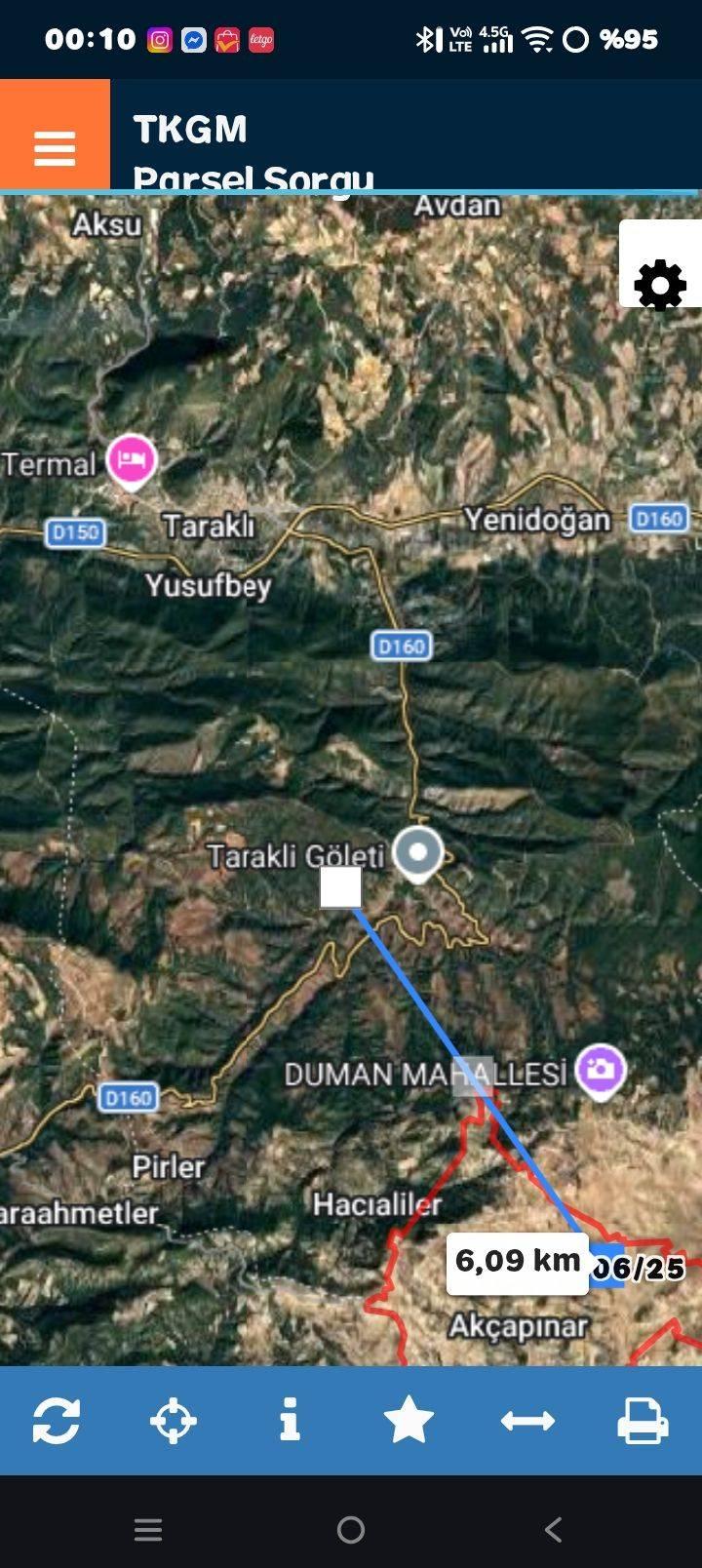
Task: Open the camera marker by Duman Mahallesi
Action: click(601, 1071)
